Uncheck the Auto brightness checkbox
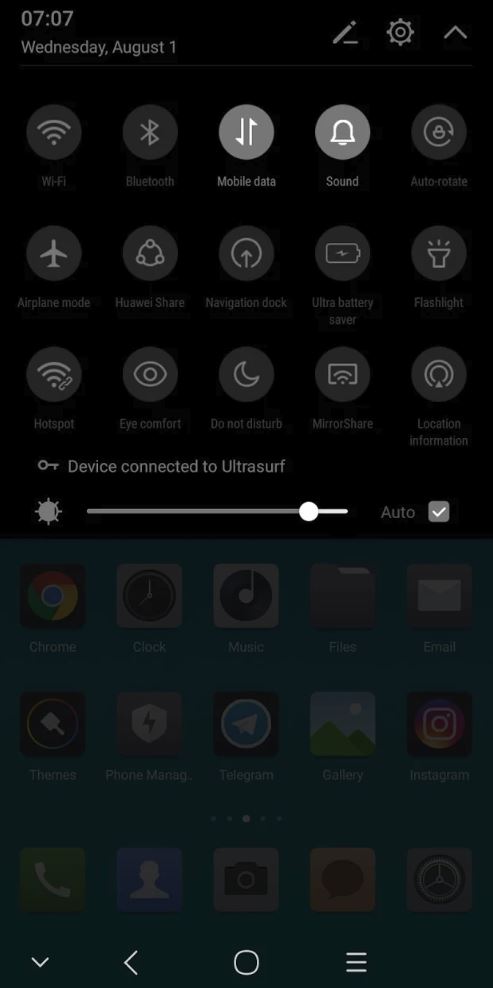 coord(439,512)
